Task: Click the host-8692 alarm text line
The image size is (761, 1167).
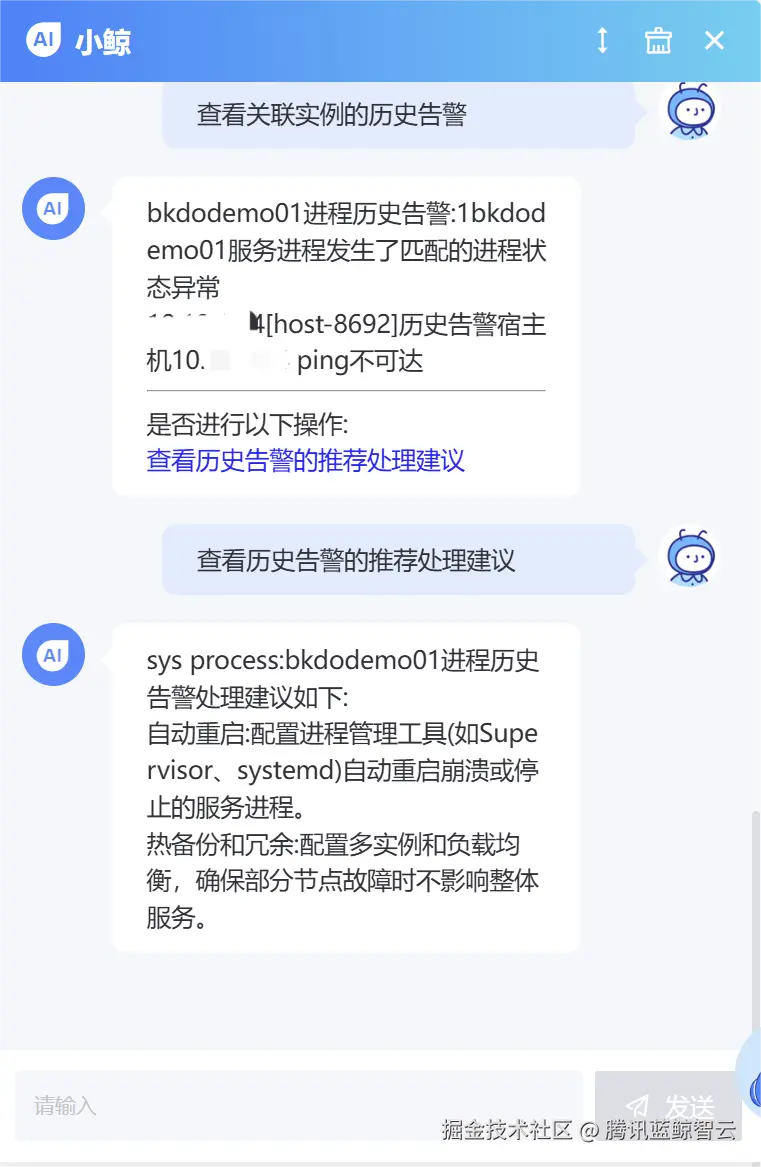Action: pos(380,325)
